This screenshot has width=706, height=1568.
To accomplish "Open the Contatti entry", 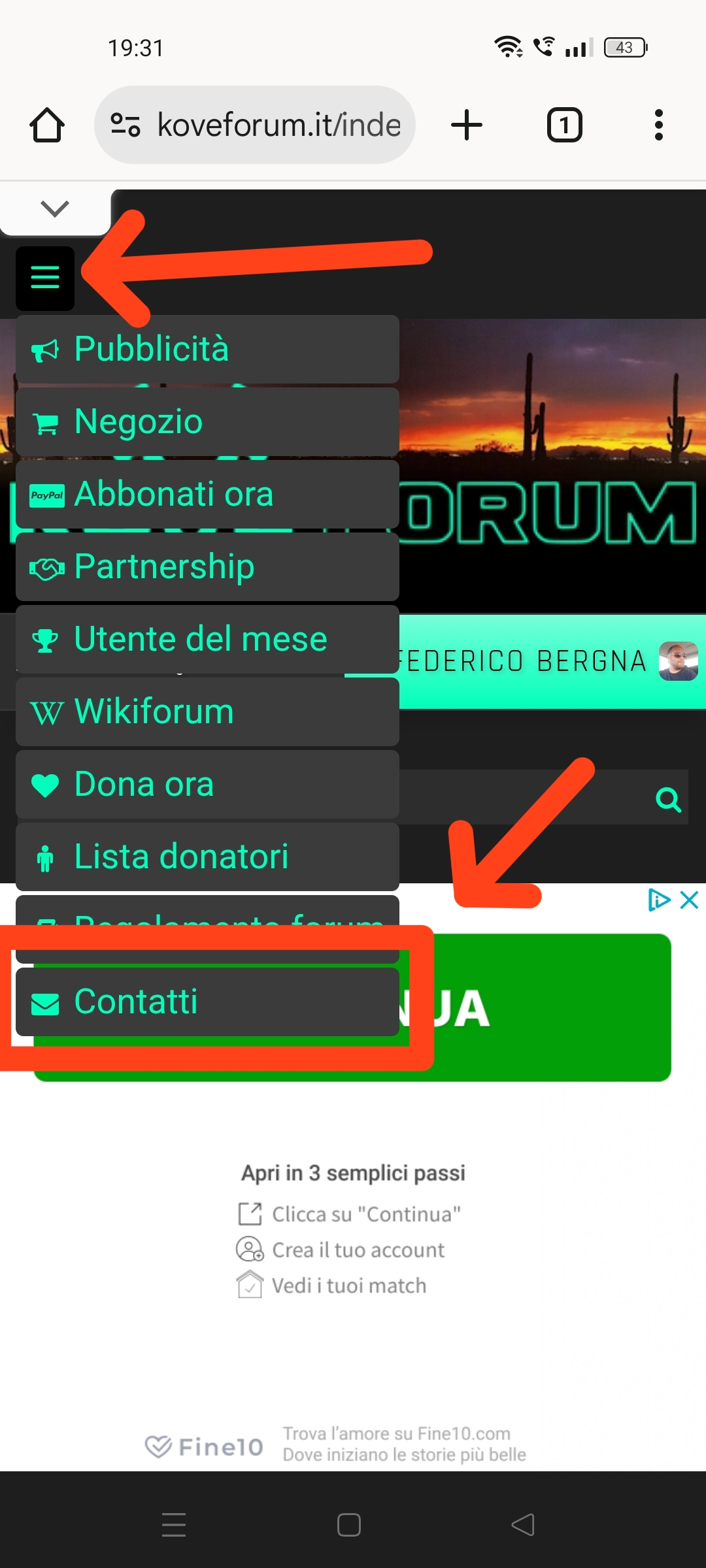I will click(207, 1002).
